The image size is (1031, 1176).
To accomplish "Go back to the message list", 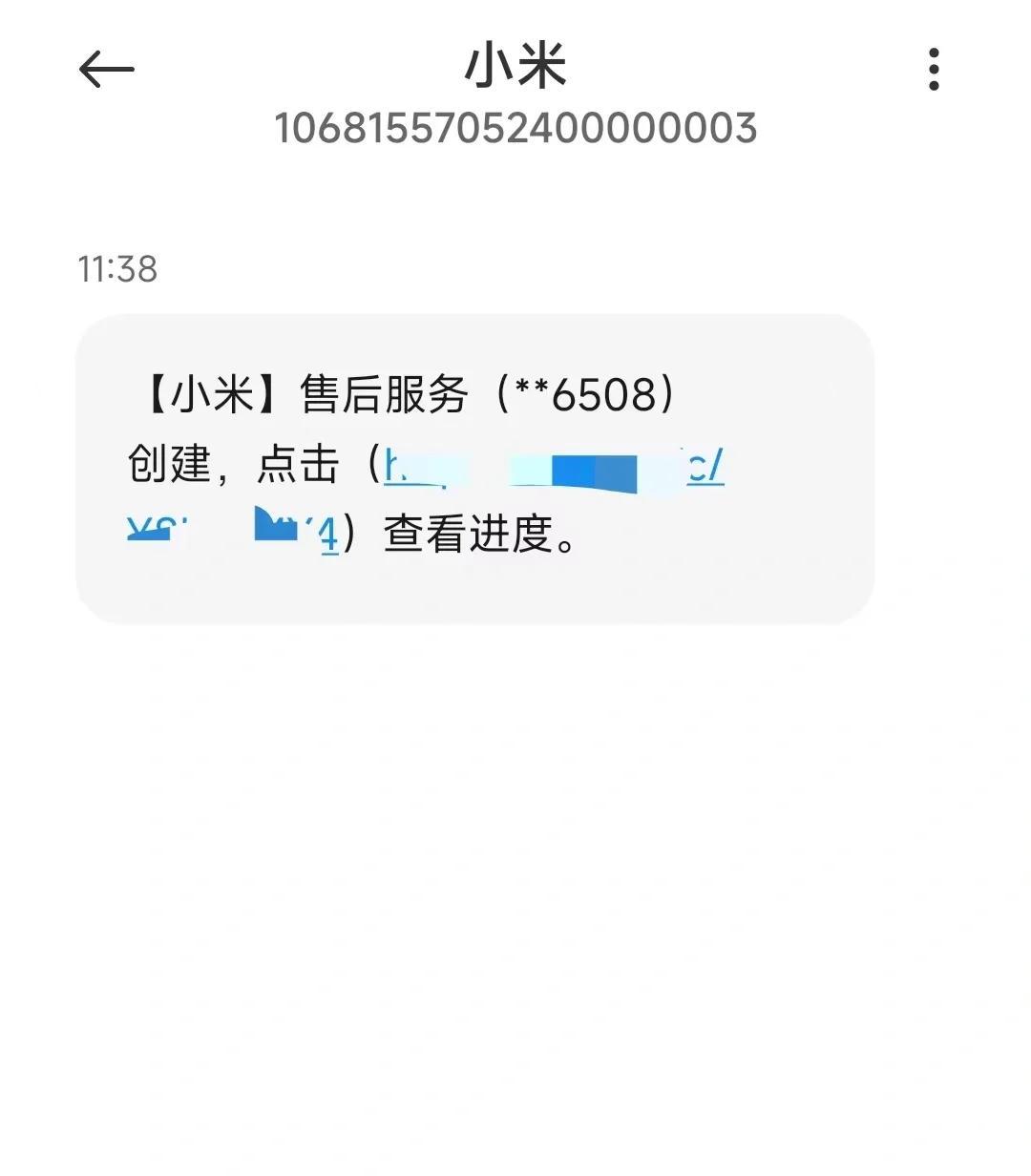I will [x=106, y=70].
